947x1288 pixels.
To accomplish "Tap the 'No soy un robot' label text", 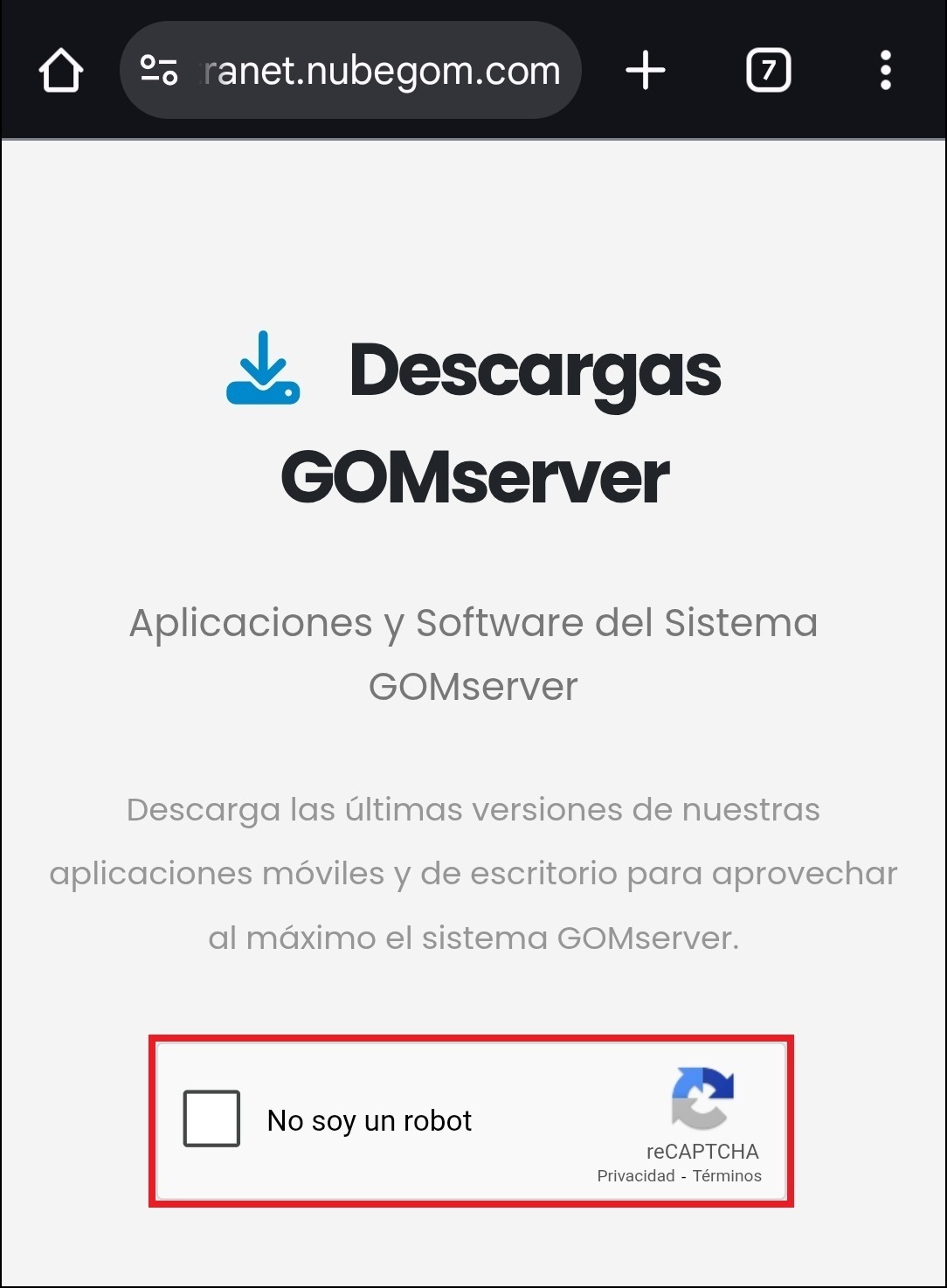I will coord(370,1119).
